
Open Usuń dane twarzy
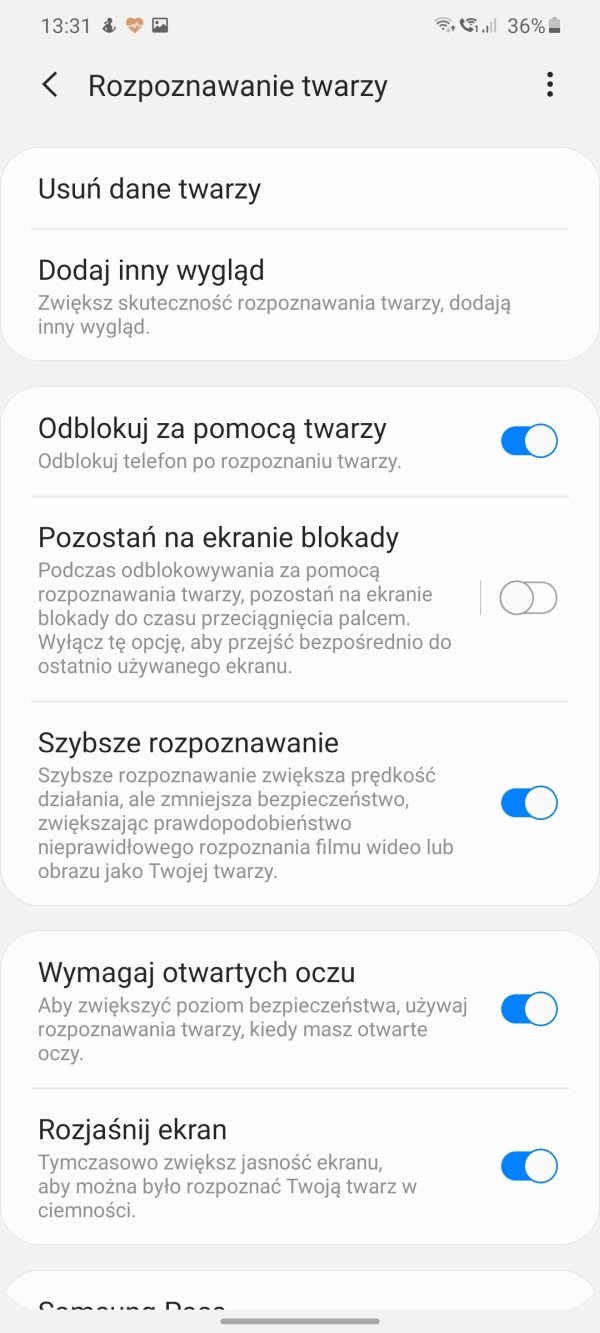(300, 189)
